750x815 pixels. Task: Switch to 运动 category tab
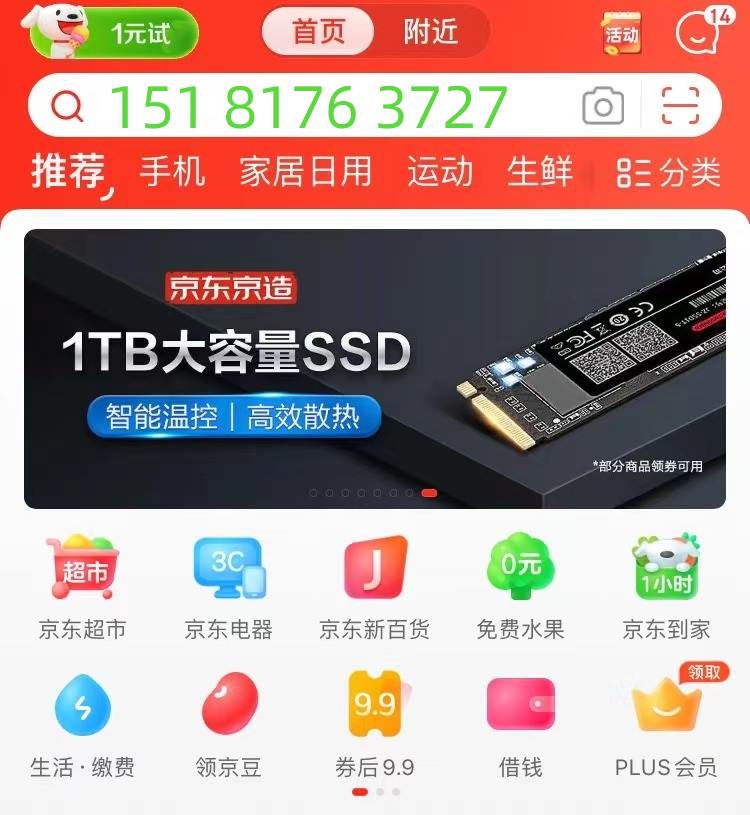pyautogui.click(x=440, y=172)
